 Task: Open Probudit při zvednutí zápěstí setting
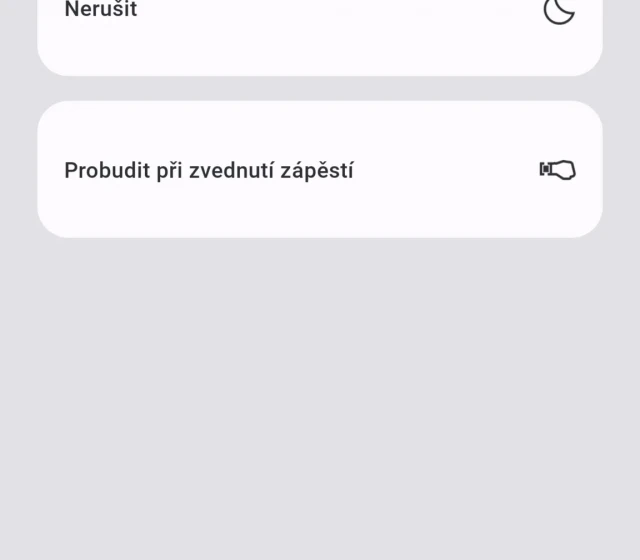tap(319, 170)
